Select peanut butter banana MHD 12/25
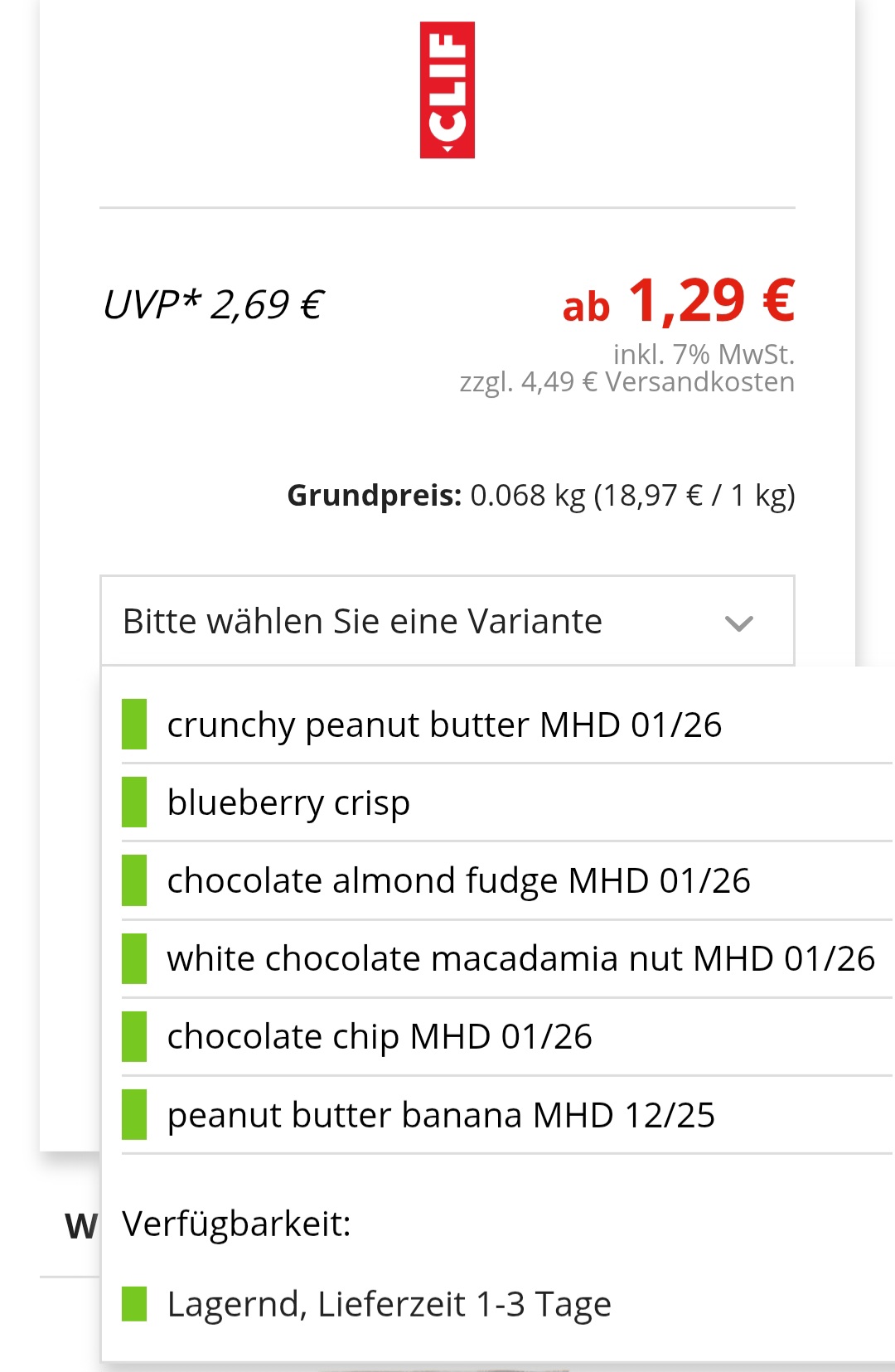Viewport: 895px width, 1372px height. pos(441,1115)
